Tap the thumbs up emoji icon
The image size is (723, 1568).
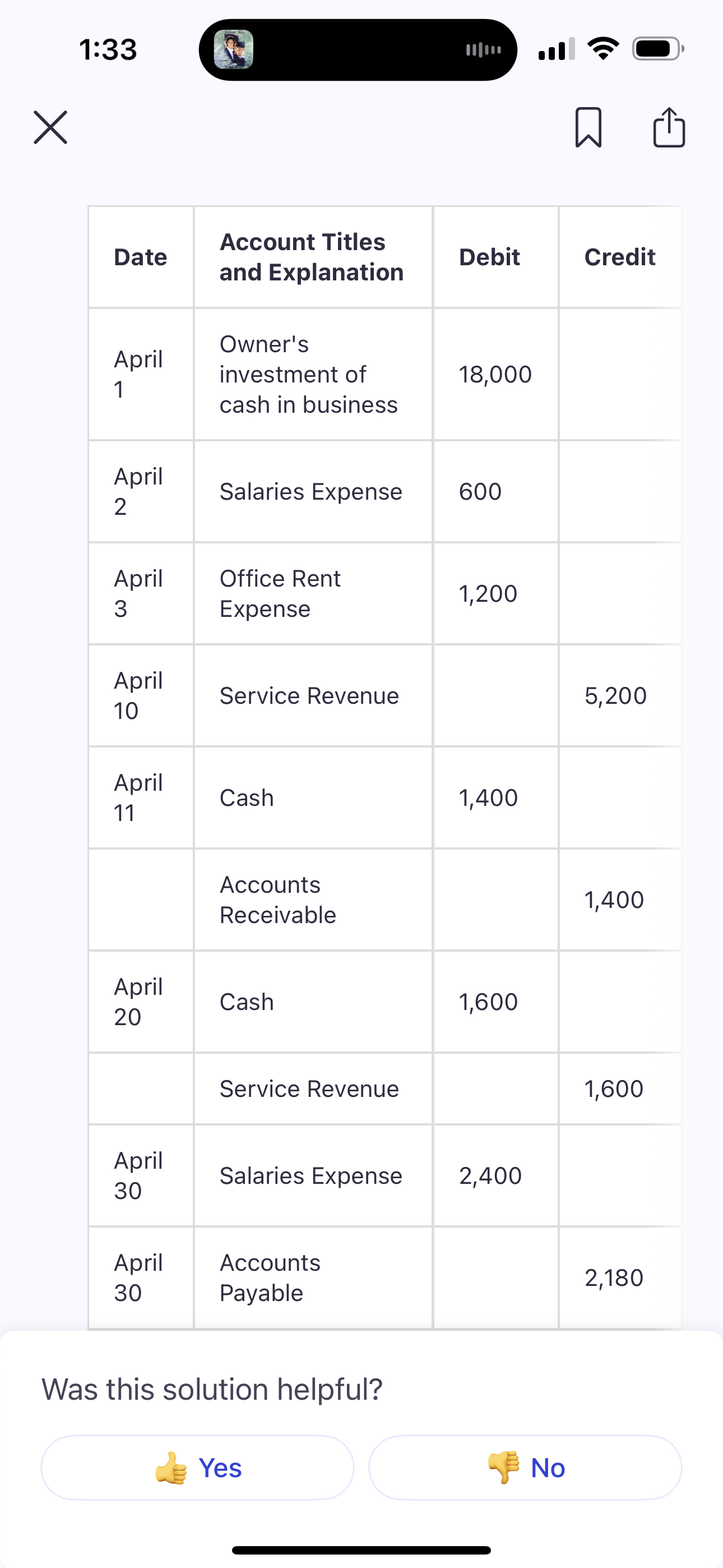click(172, 1468)
